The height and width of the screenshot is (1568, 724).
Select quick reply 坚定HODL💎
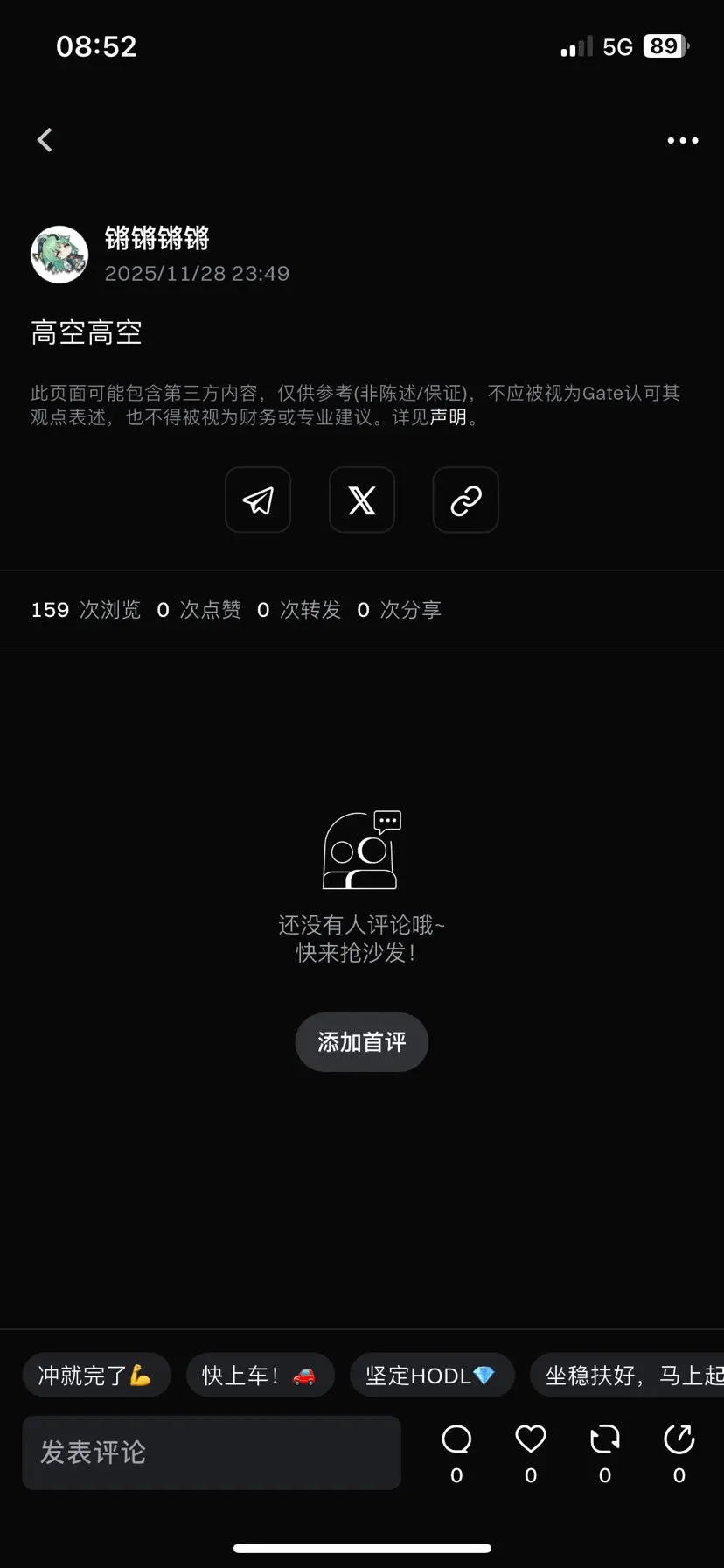432,1375
